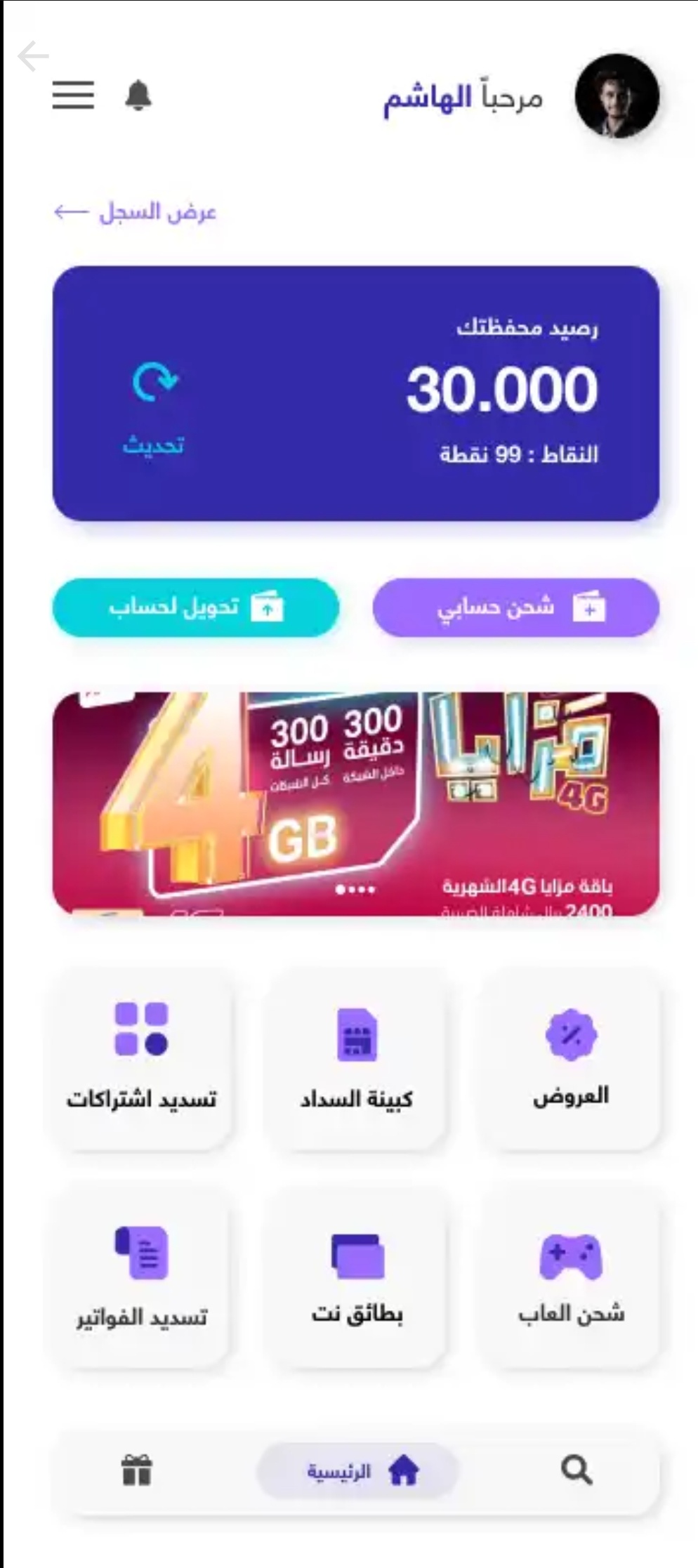
Task: Open the مزايا 4G package banner
Action: pos(356,803)
